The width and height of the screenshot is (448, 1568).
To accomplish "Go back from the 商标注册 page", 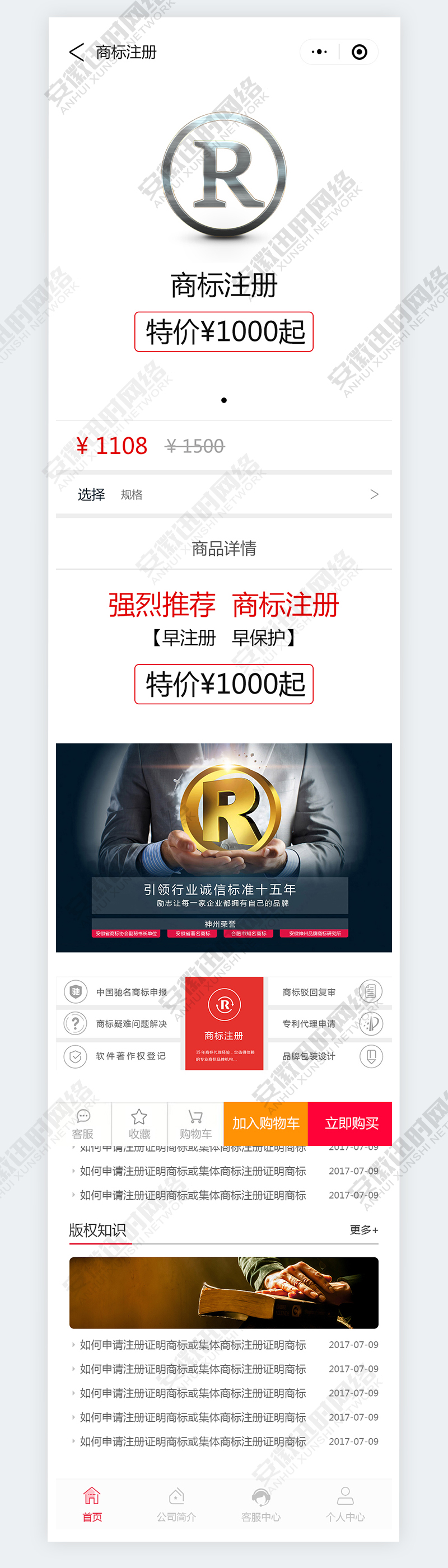I will 76,53.
